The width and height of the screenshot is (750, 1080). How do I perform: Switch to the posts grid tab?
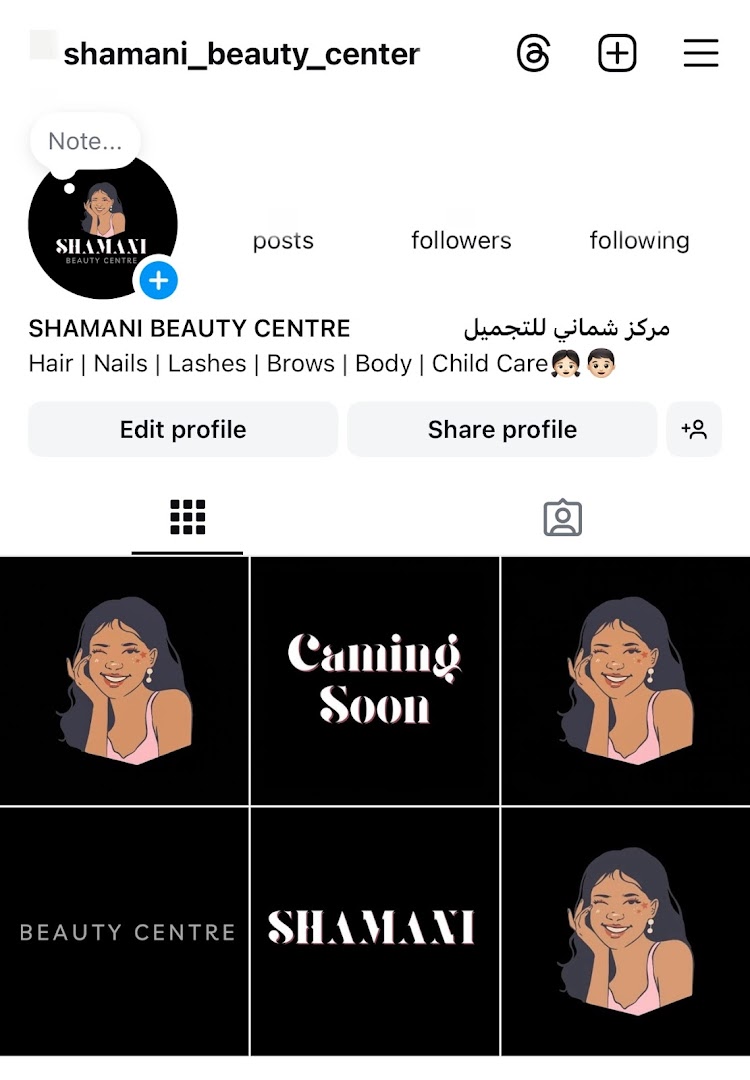[187, 517]
